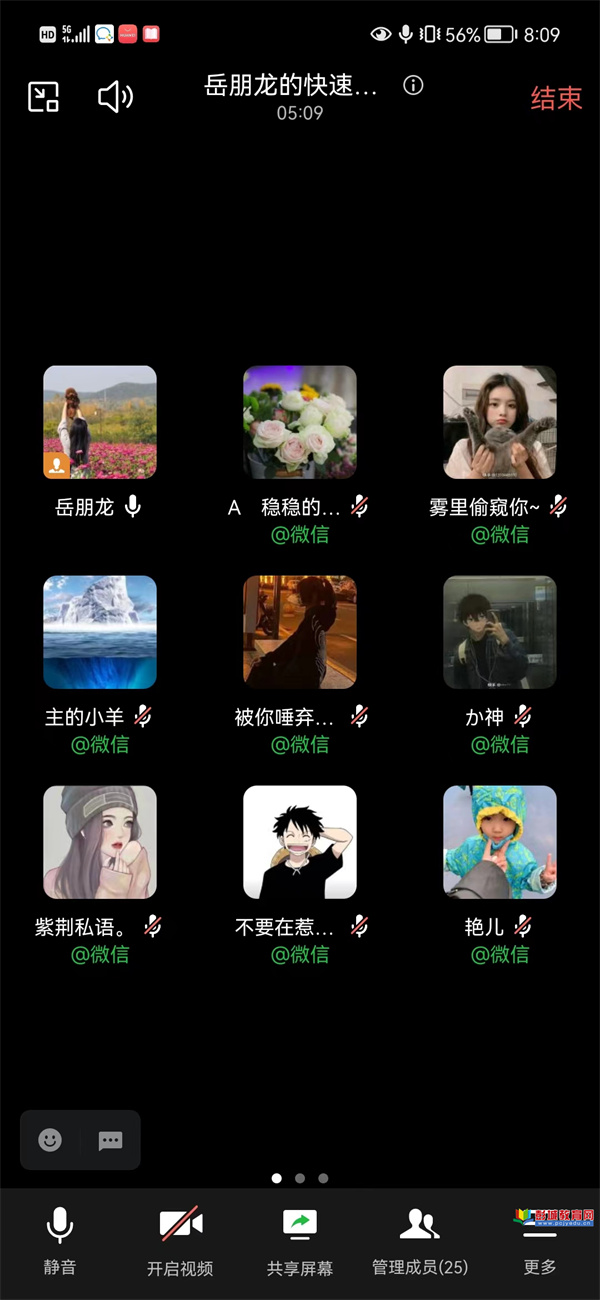Open meeting info details icon
Viewport: 600px width, 1300px height.
[x=413, y=86]
